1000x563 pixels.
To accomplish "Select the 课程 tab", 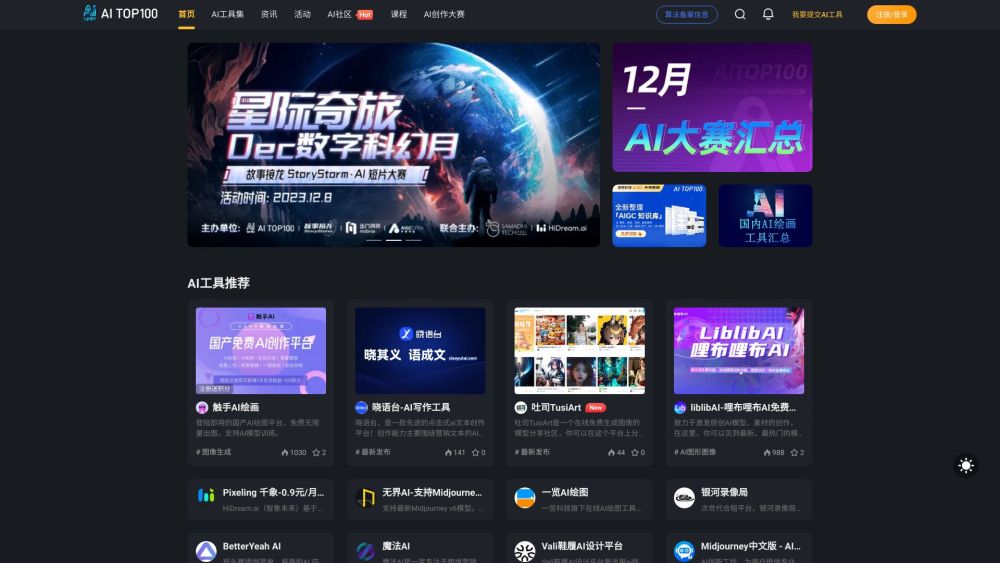I will (x=398, y=14).
